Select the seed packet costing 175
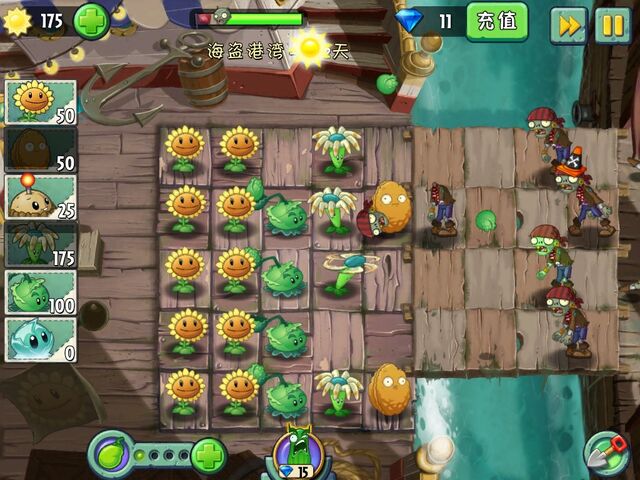This screenshot has width=640, height=480. click(x=41, y=244)
